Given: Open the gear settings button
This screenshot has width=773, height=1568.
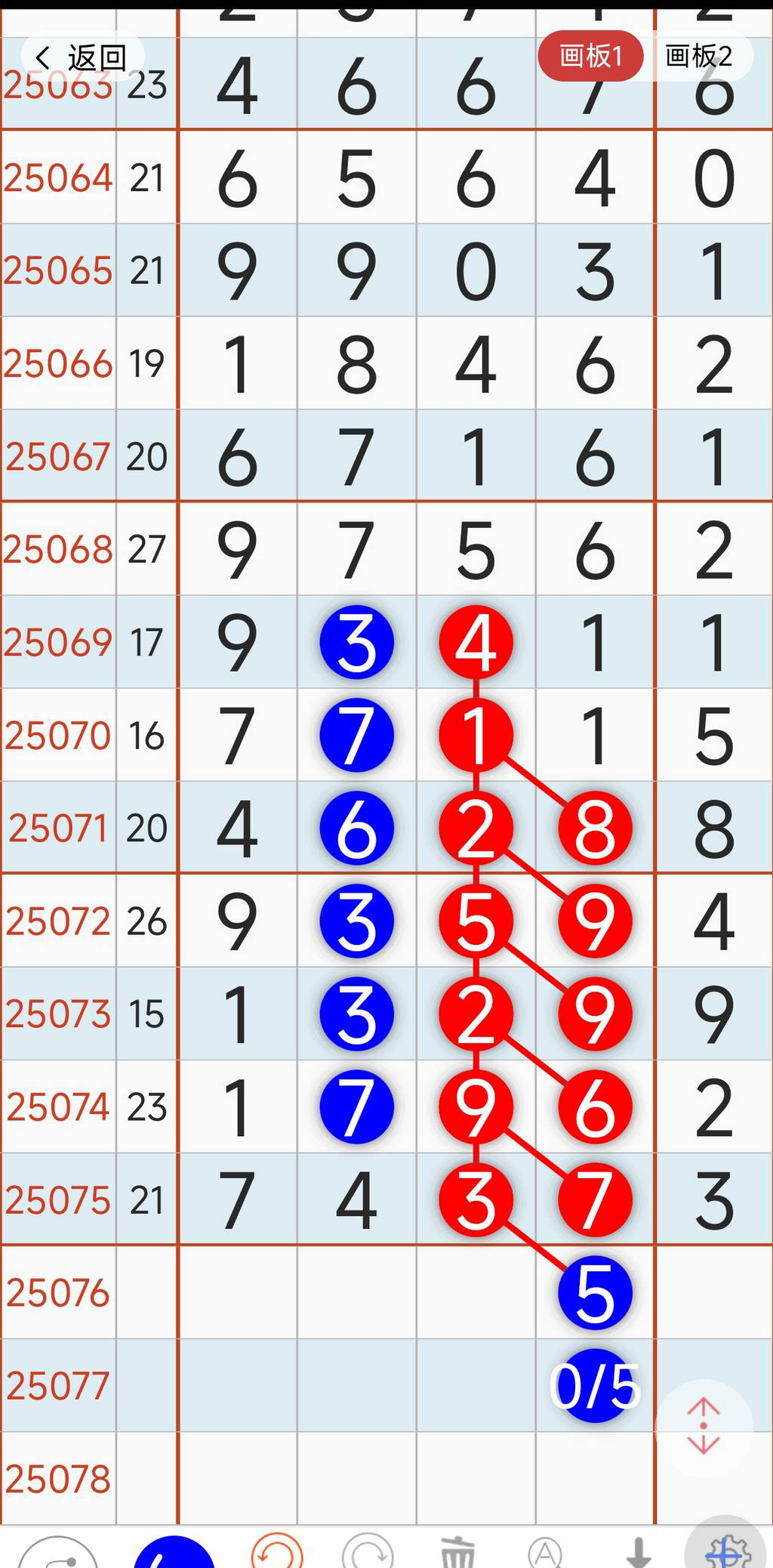Looking at the screenshot, I should click(x=725, y=1550).
